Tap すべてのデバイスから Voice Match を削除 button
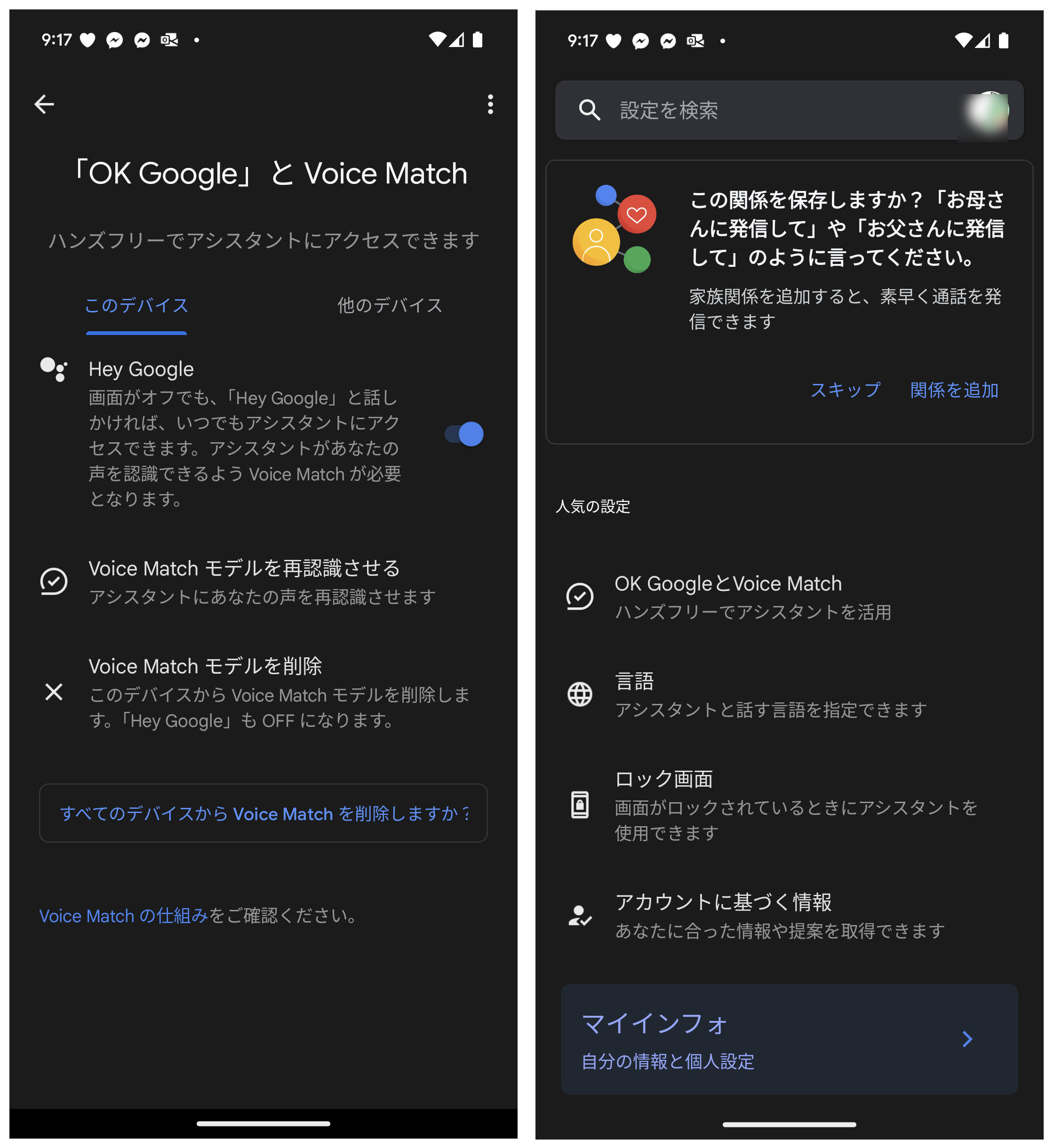This screenshot has height=1148, width=1054. tap(263, 813)
